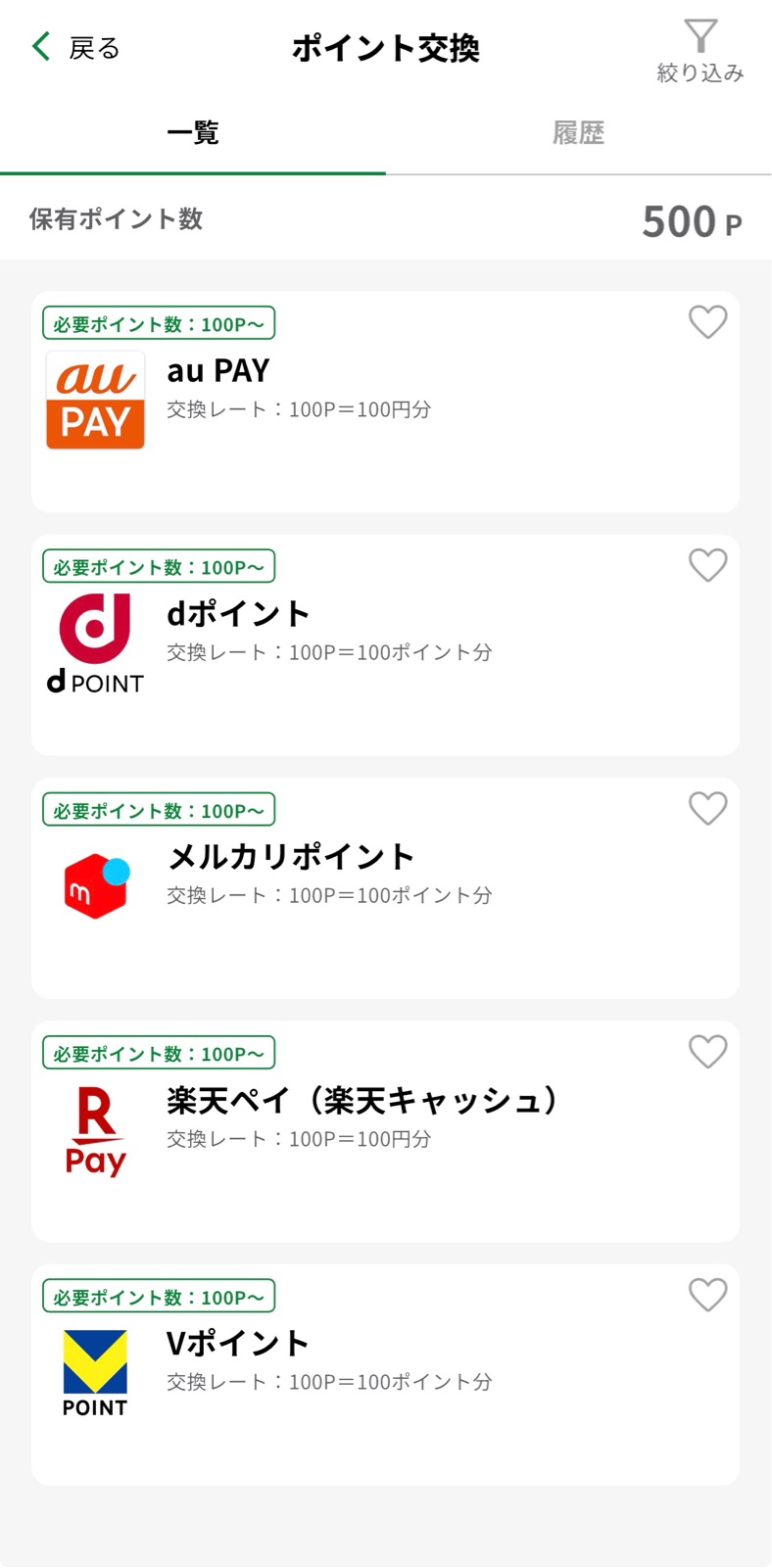The image size is (772, 1568).
Task: Favorite dポイント with the heart icon
Action: (707, 565)
